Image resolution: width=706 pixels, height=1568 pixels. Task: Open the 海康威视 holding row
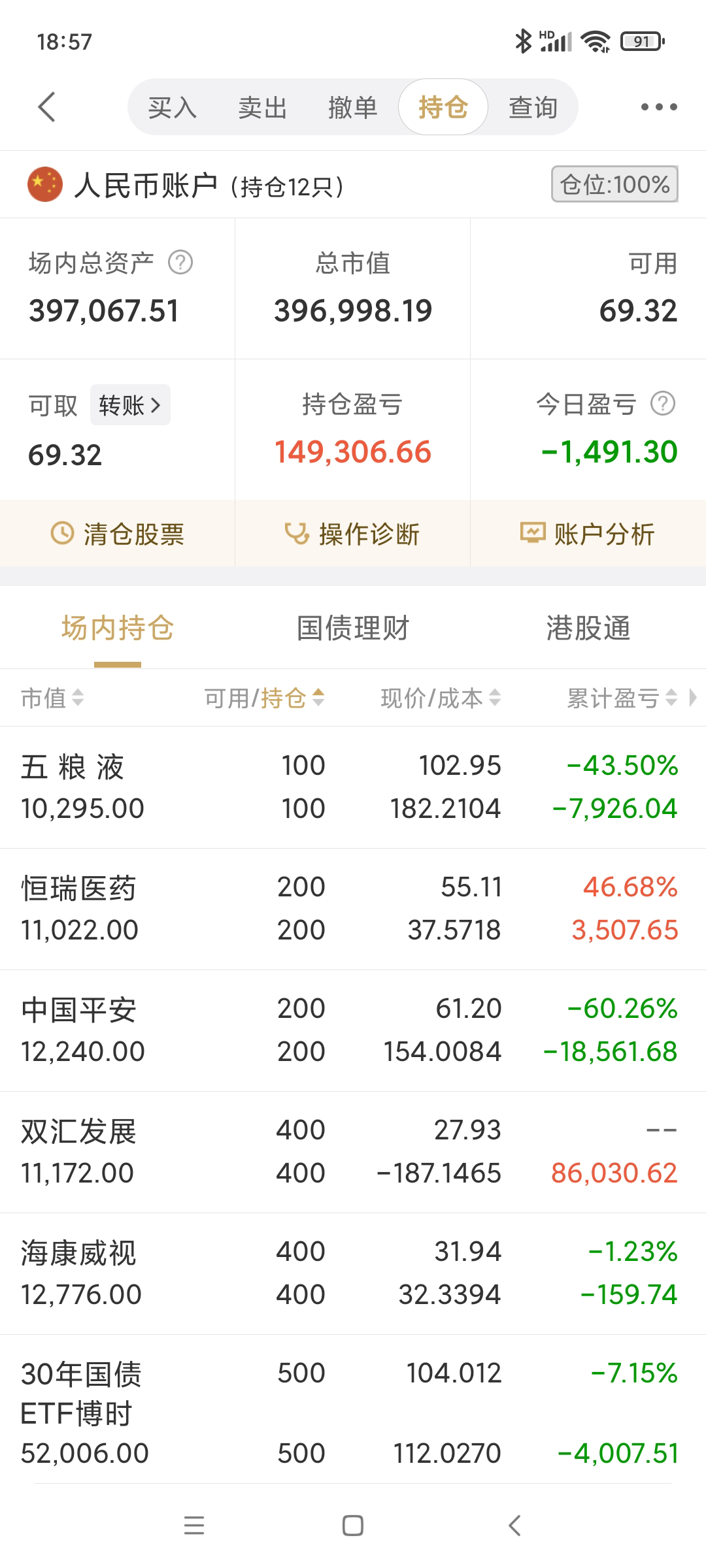pyautogui.click(x=352, y=1273)
